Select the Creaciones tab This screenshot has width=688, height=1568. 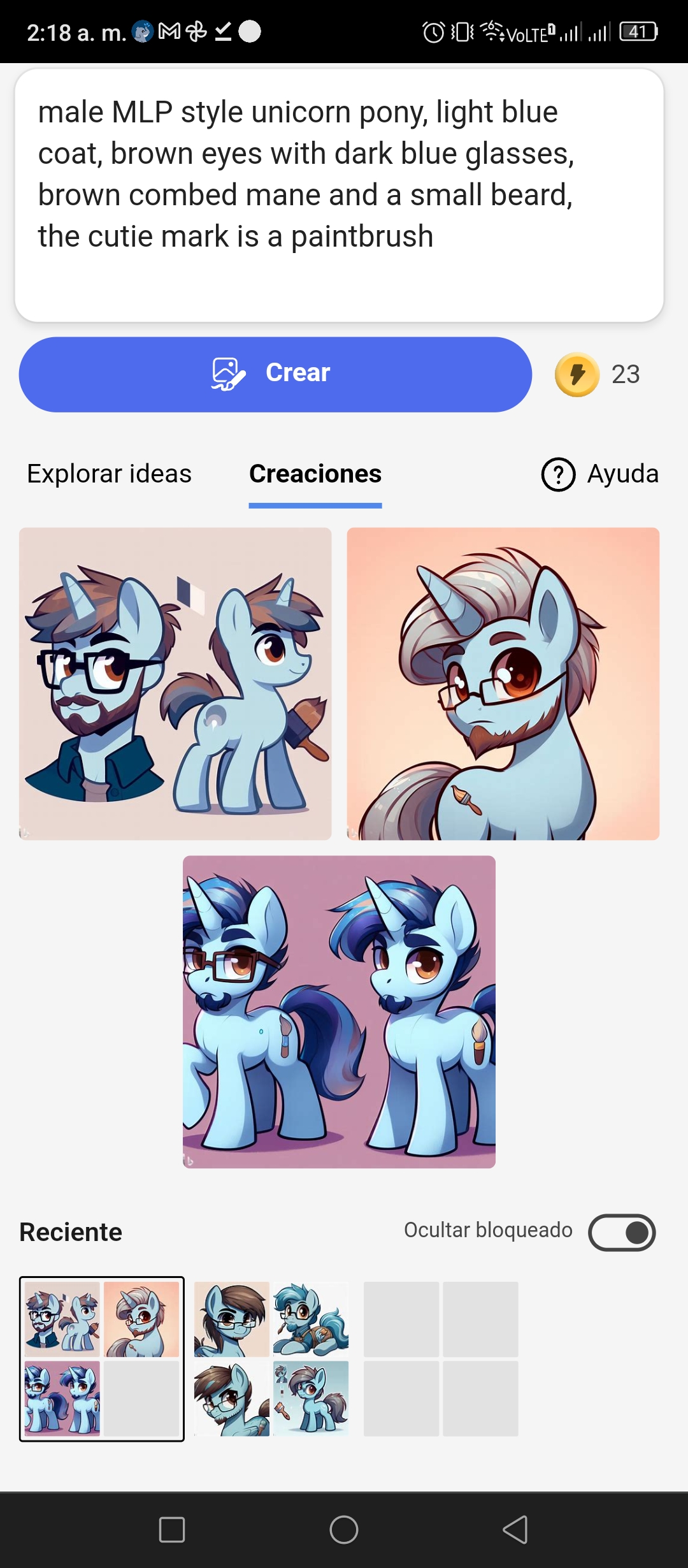(315, 474)
